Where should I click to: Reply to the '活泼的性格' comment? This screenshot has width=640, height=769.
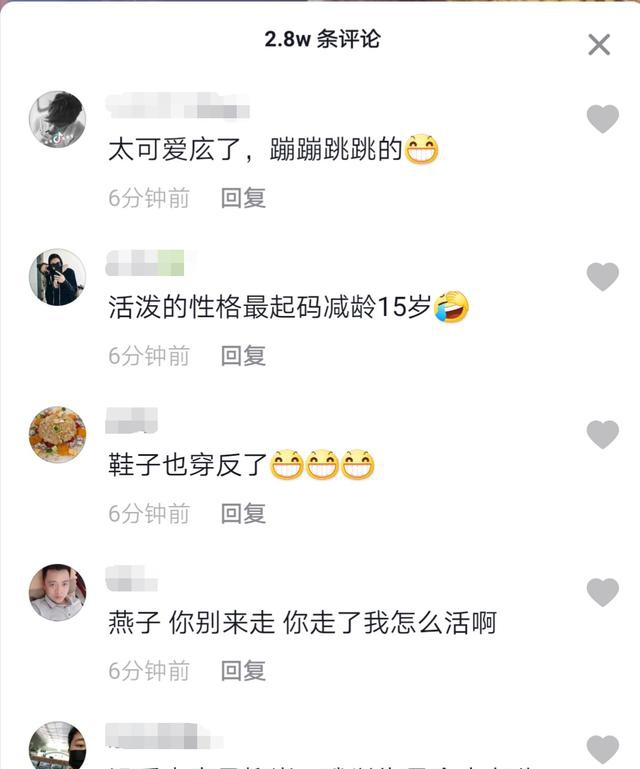[243, 356]
